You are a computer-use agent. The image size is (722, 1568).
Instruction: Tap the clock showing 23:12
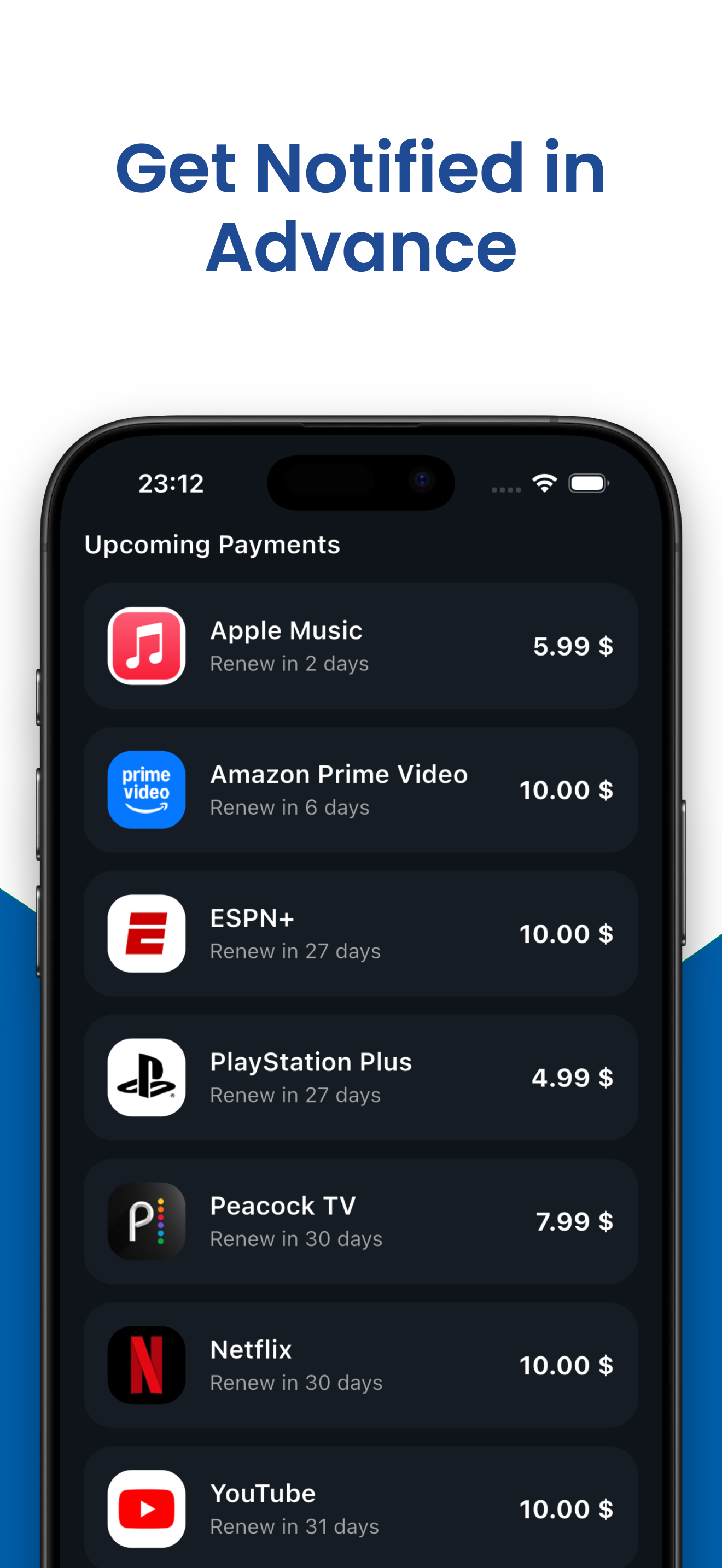tap(172, 482)
